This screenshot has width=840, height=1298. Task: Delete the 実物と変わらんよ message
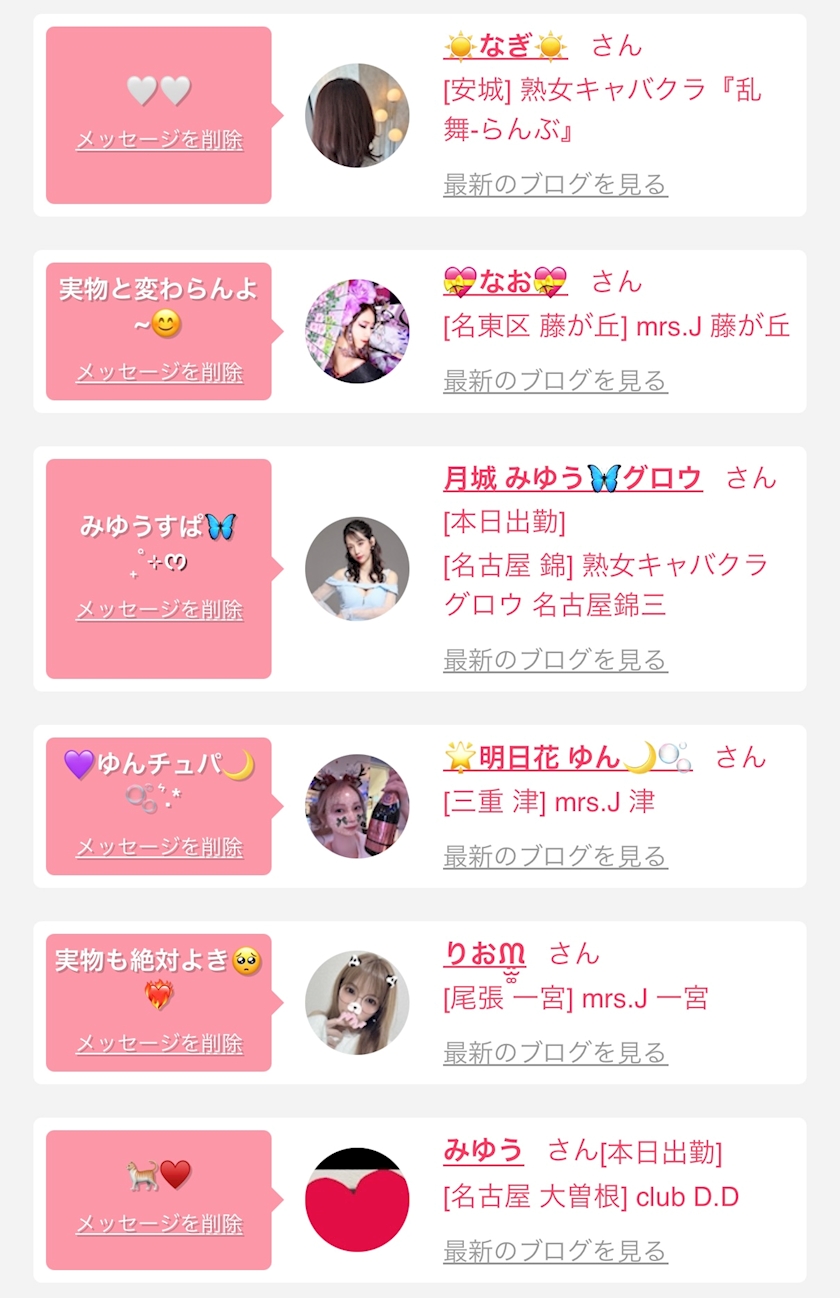pyautogui.click(x=159, y=373)
